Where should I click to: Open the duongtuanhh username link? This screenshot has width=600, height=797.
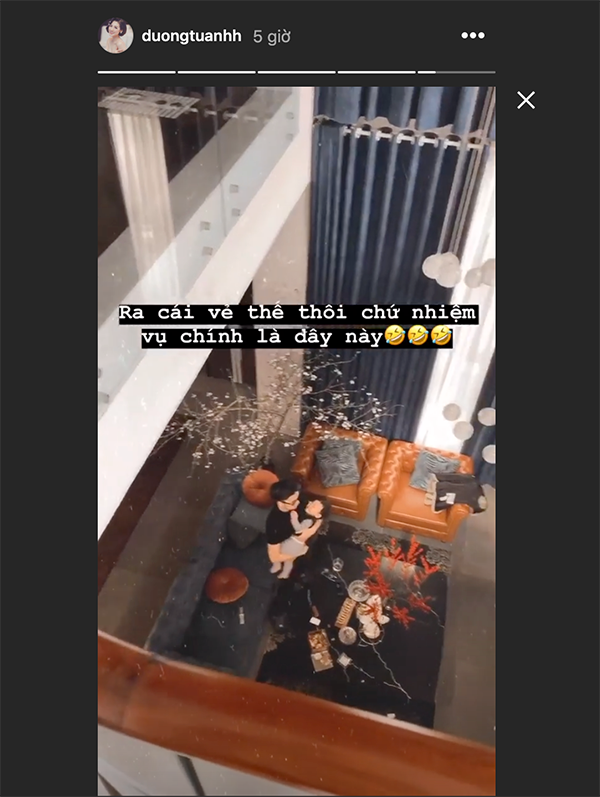pyautogui.click(x=191, y=36)
